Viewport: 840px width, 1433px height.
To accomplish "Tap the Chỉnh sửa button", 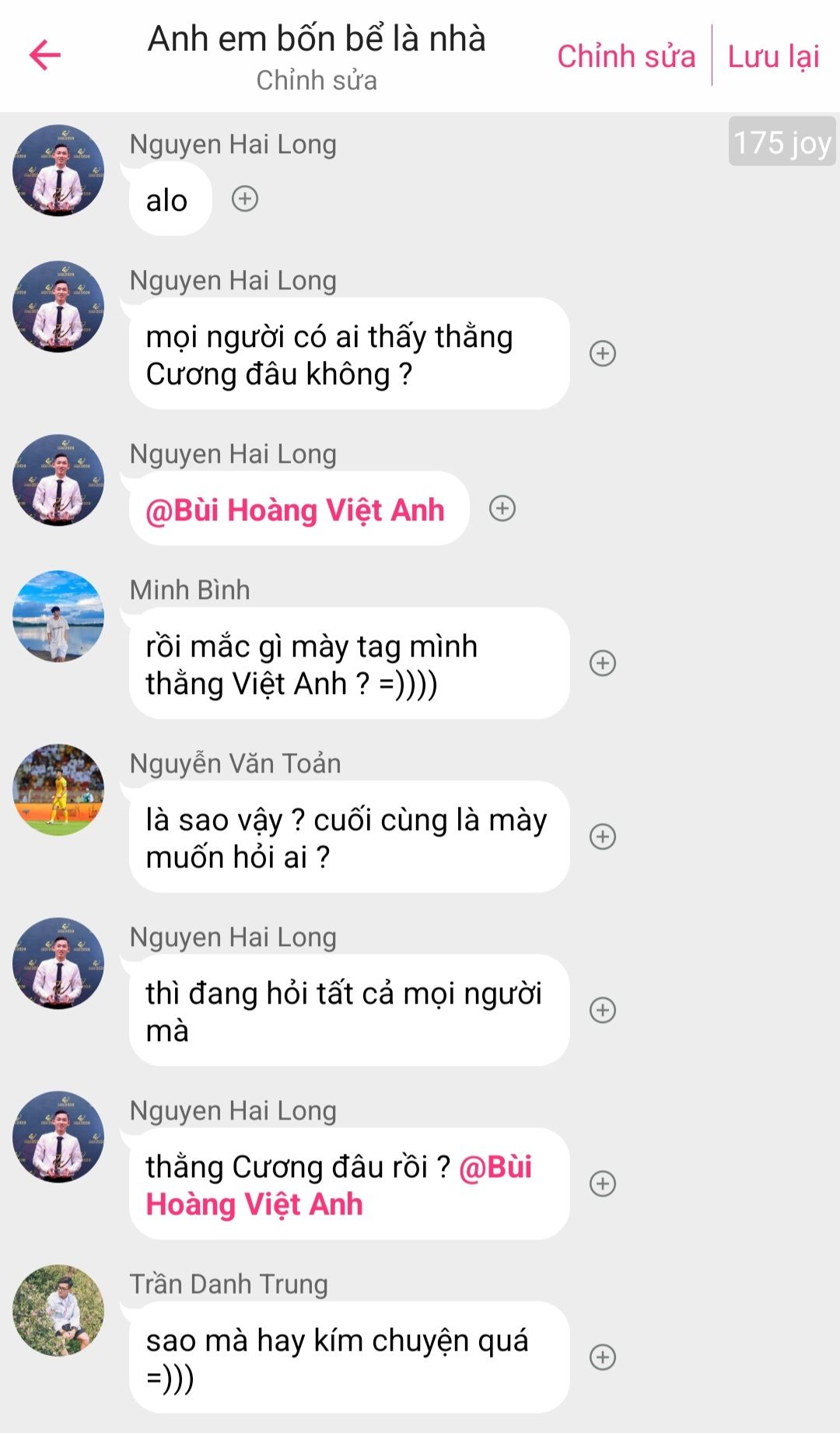I will (x=626, y=57).
